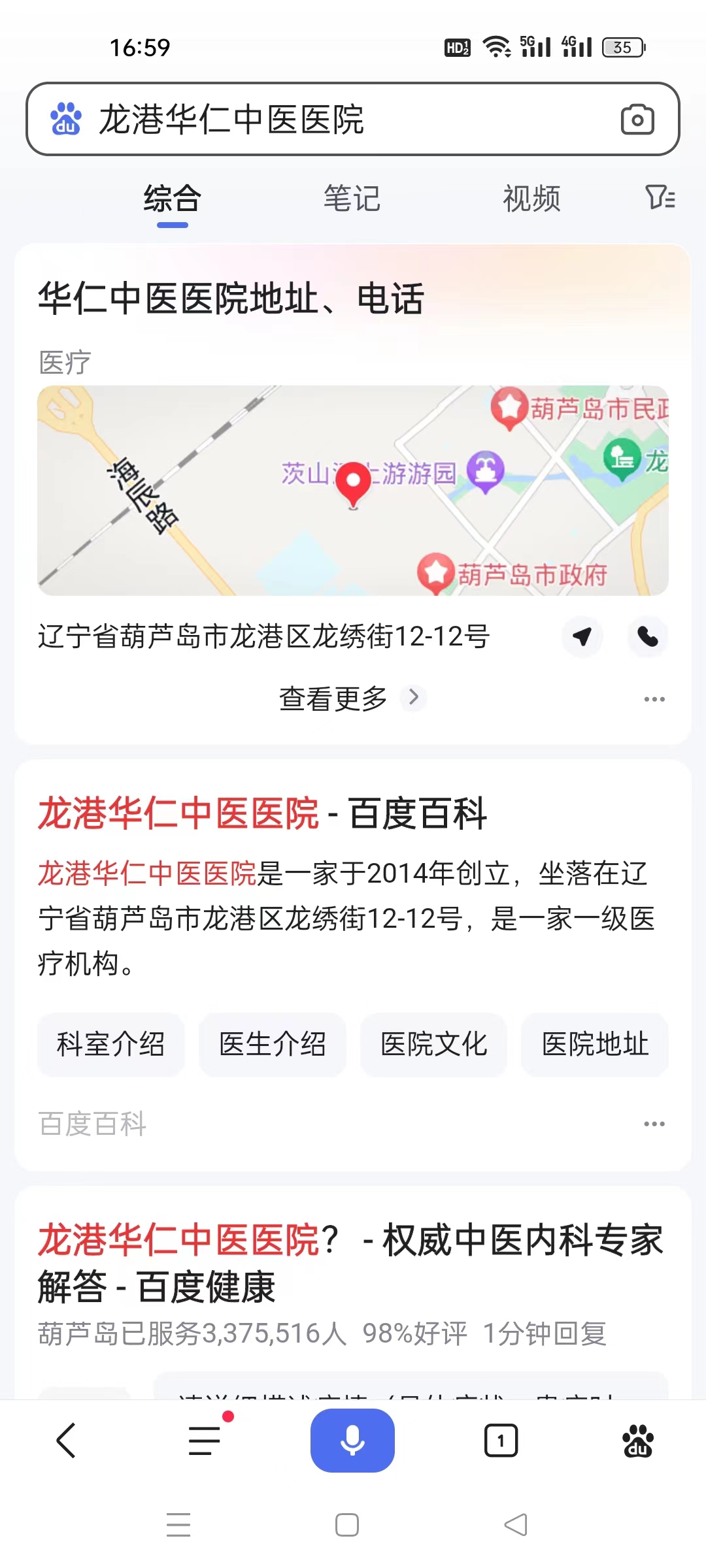Select the 科室介绍 chip
Viewport: 706px width, 1568px height.
click(110, 1045)
